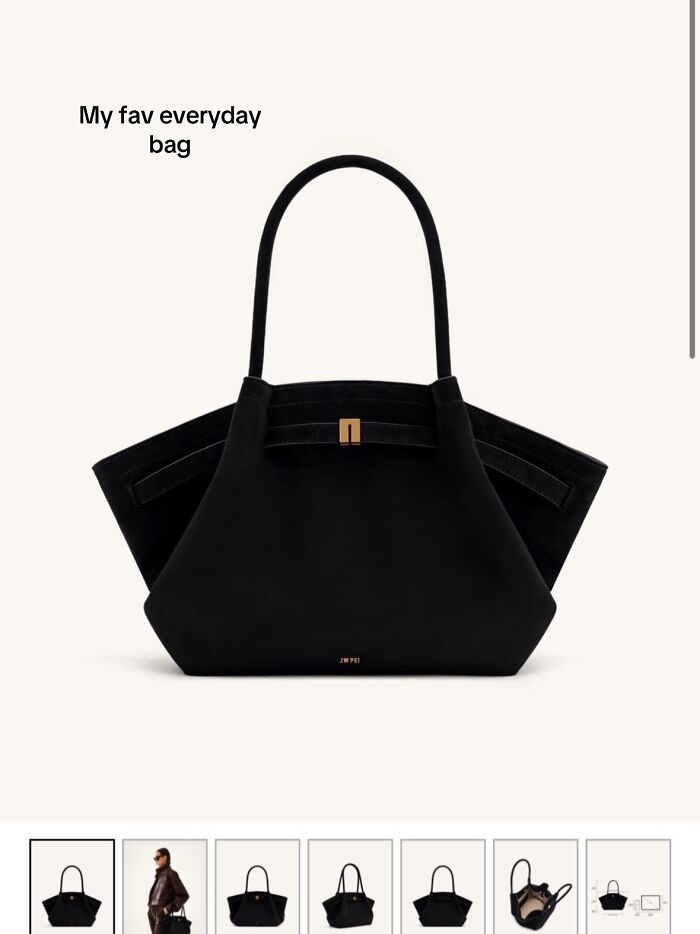Open the thumbnail of the model carrying the bag
This screenshot has height=934, width=700.
click(165, 887)
